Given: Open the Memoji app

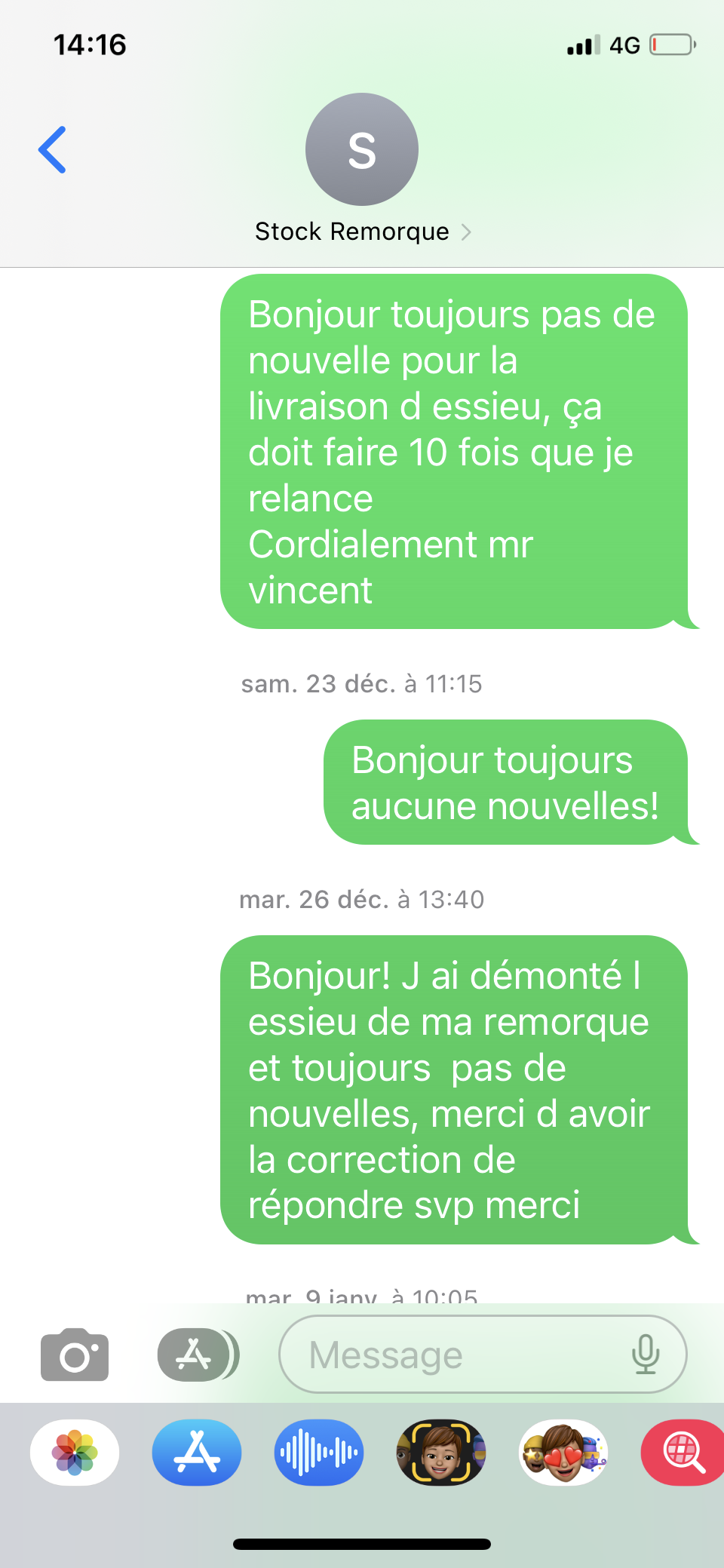Looking at the screenshot, I should 441,1453.
